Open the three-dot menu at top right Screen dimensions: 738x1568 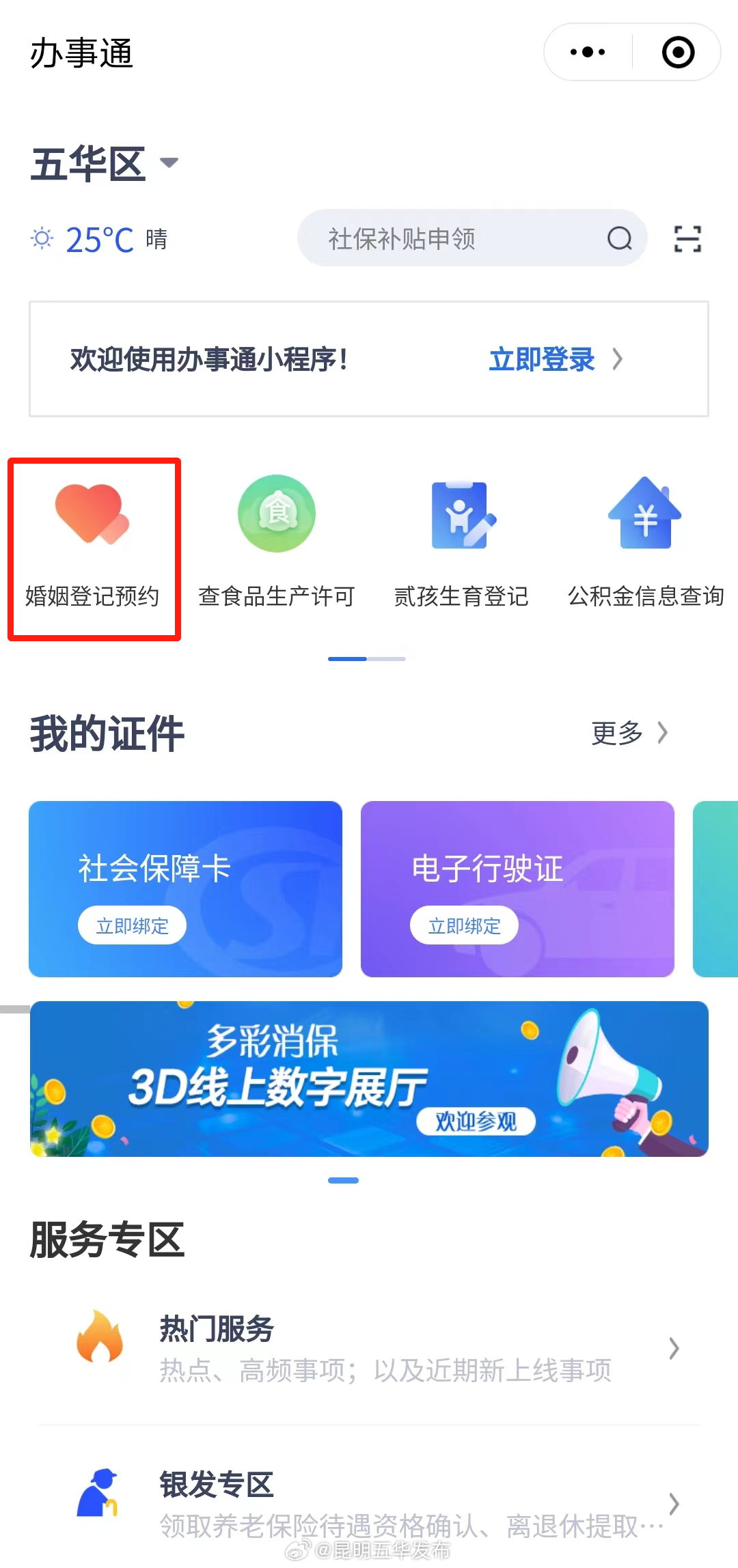tap(585, 52)
